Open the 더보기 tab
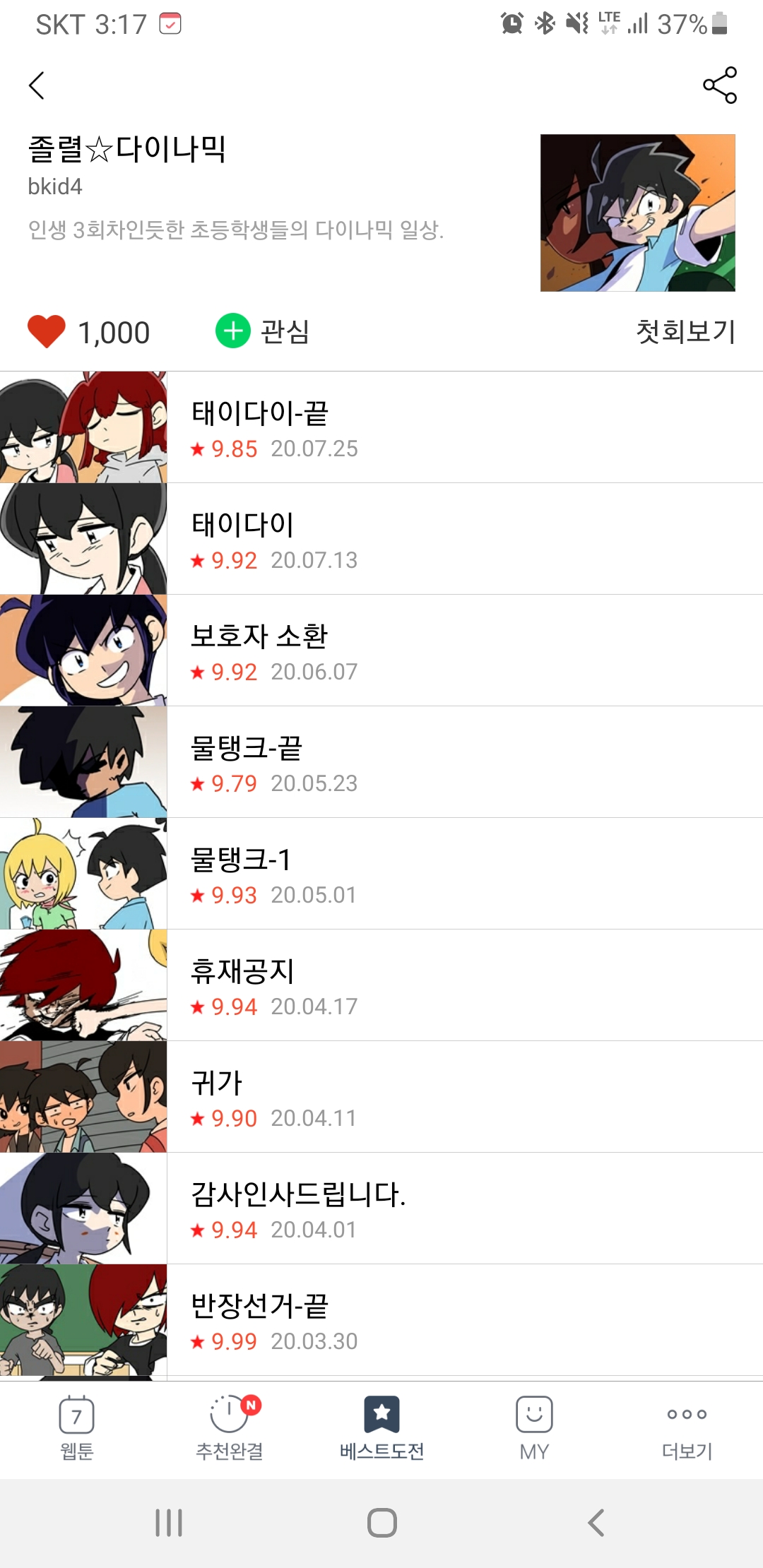 coord(687,1428)
